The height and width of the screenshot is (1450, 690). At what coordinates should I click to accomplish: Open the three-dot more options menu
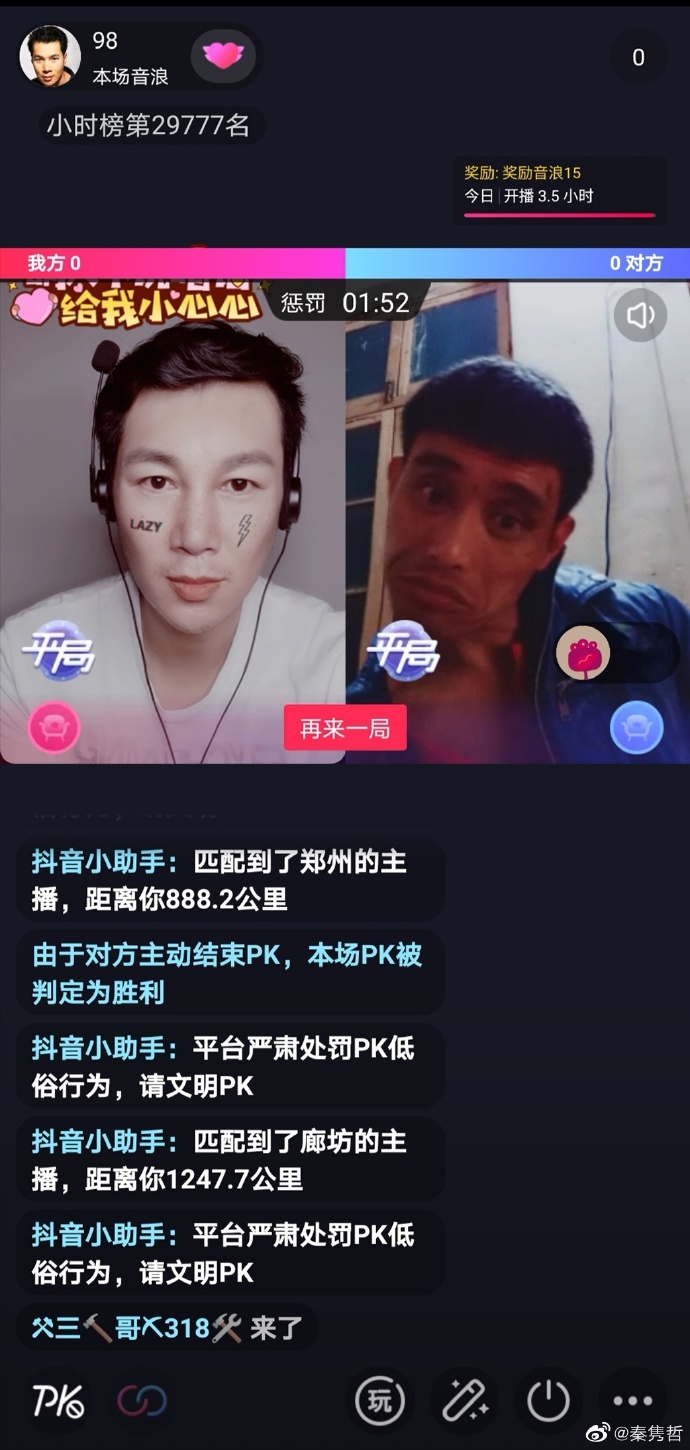pyautogui.click(x=632, y=1401)
